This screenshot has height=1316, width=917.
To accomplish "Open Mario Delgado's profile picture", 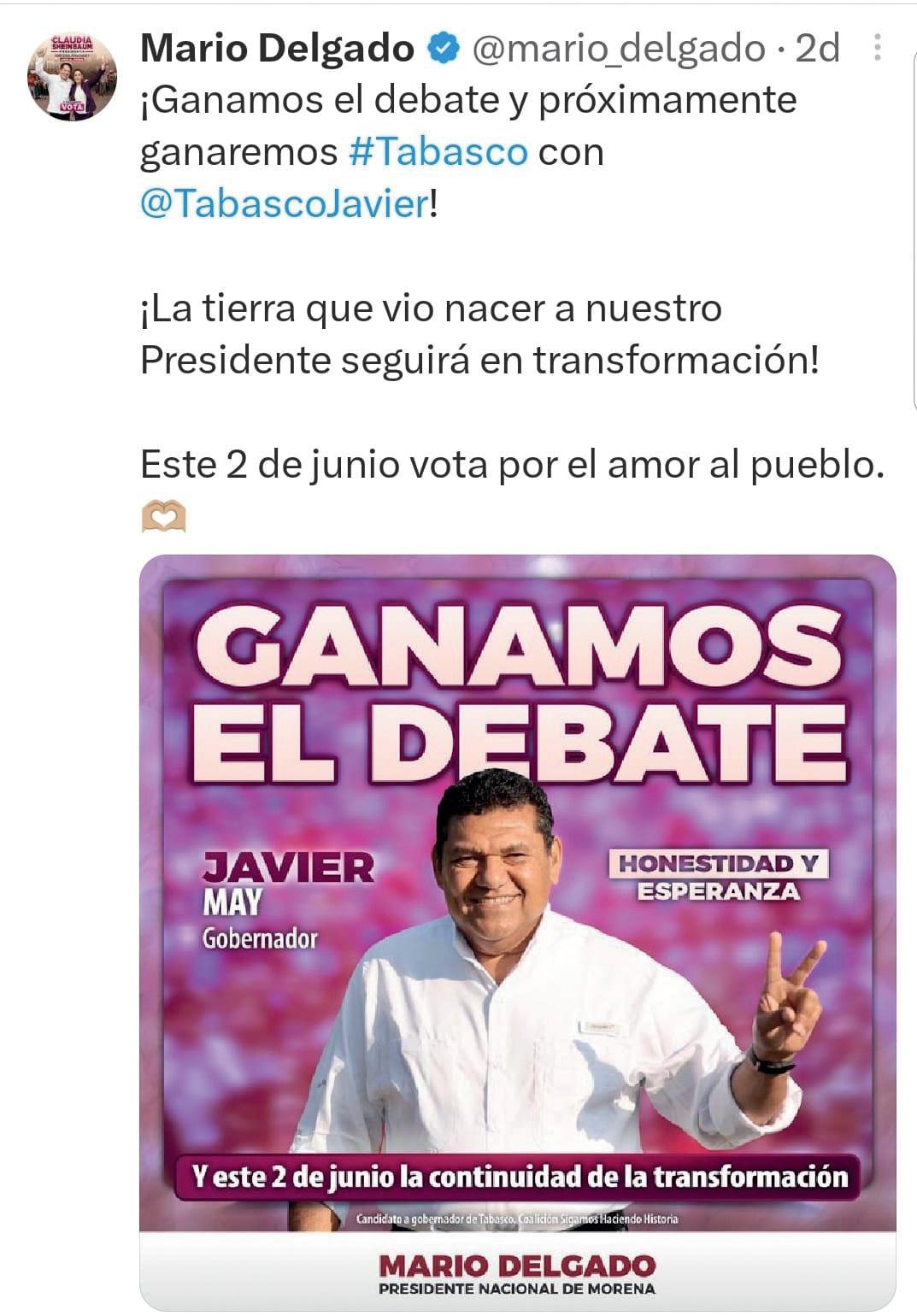I will coord(72,77).
